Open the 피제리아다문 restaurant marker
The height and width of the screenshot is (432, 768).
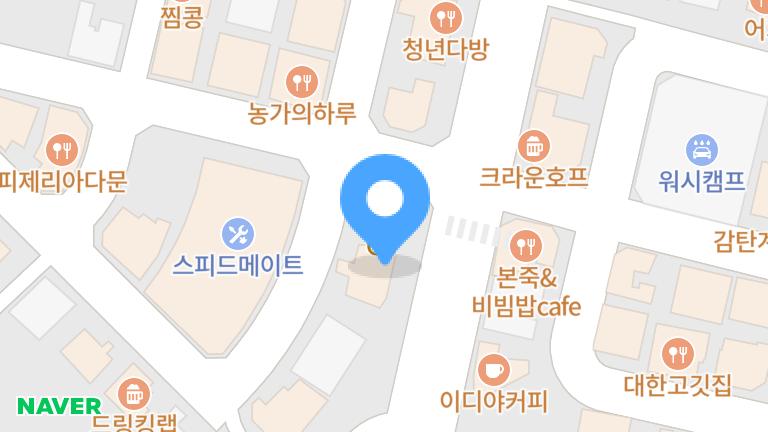[x=63, y=150]
